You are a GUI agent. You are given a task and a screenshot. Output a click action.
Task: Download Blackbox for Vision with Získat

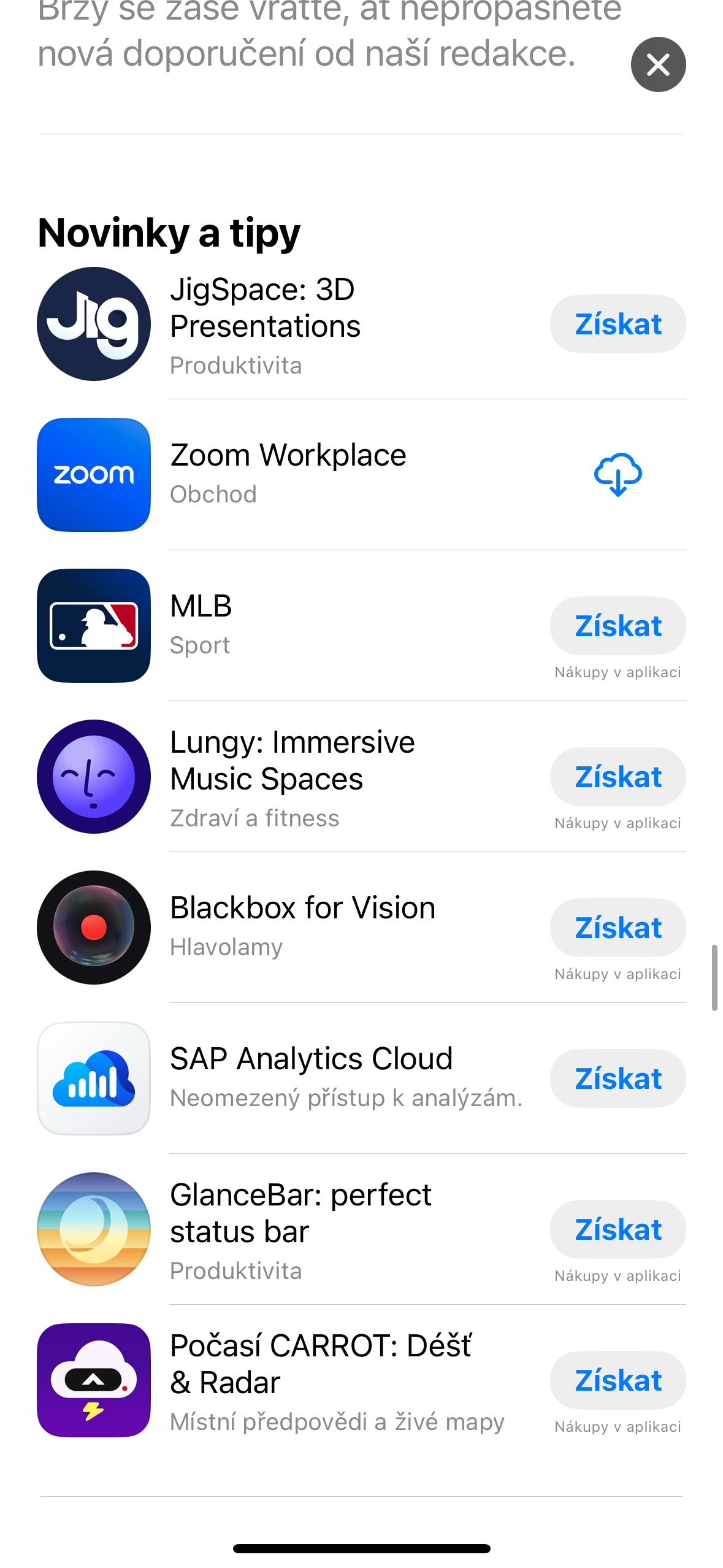pos(617,928)
